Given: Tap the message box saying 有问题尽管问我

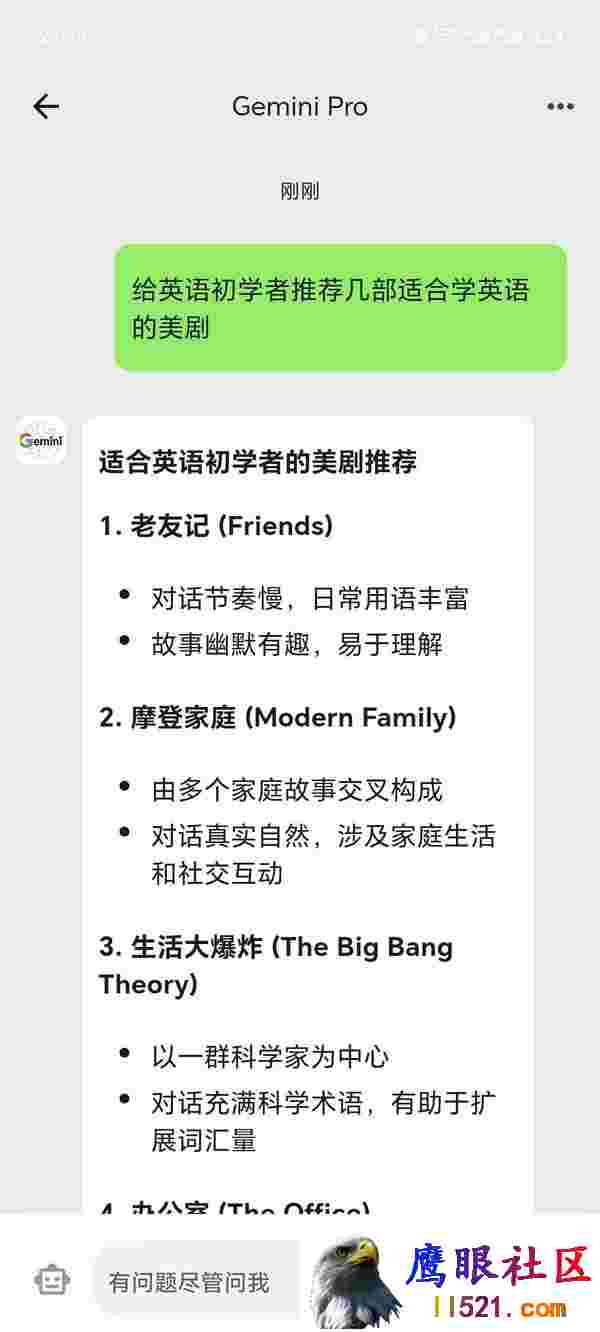Looking at the screenshot, I should [x=196, y=1281].
